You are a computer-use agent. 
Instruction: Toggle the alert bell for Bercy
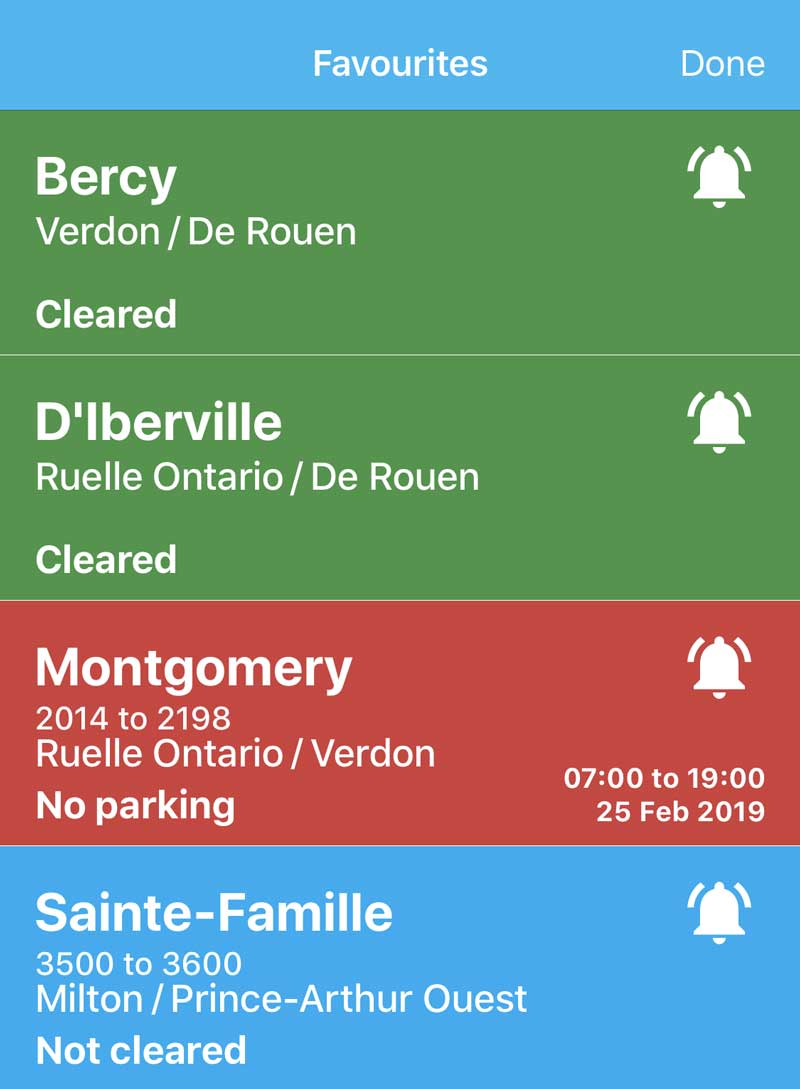[x=718, y=177]
